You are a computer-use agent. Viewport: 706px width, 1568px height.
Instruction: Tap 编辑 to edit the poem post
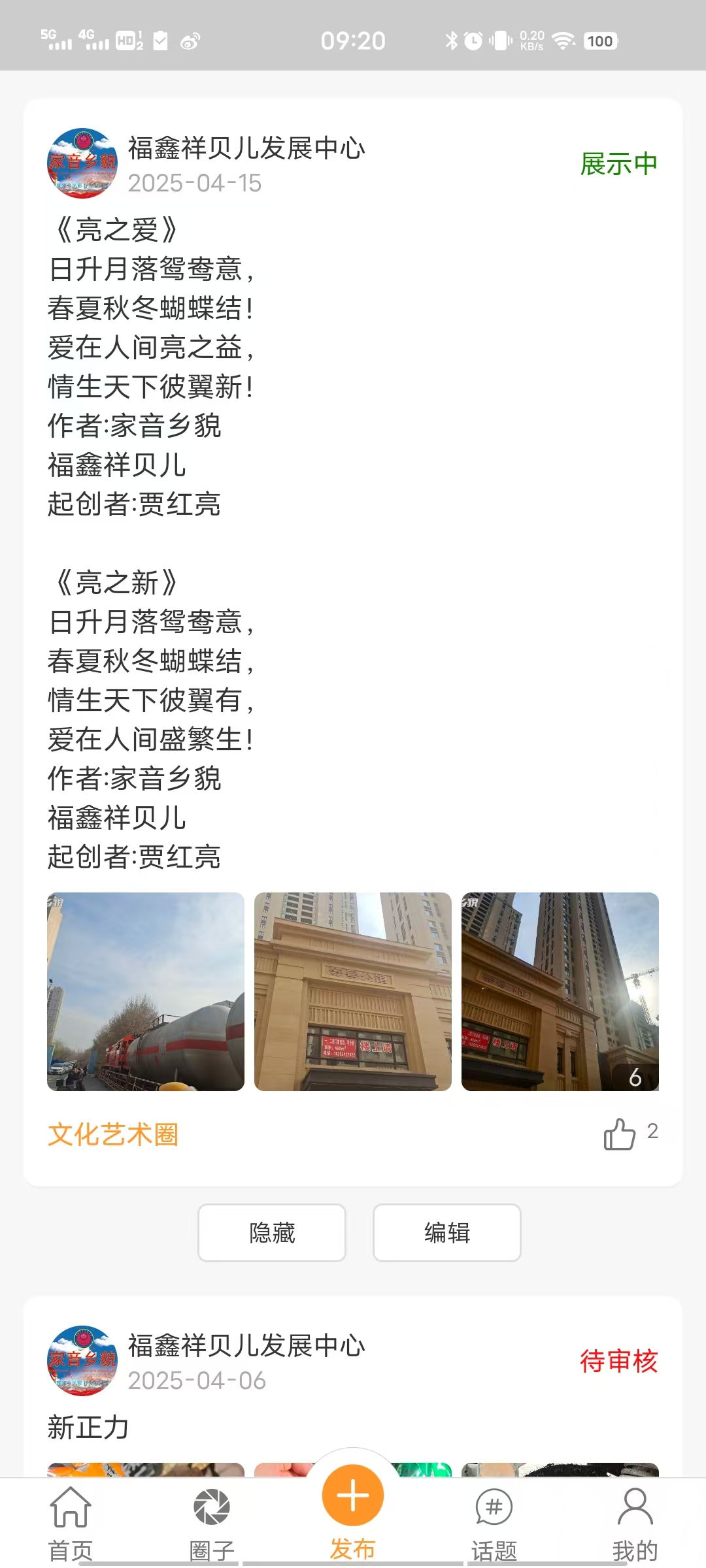[447, 1233]
